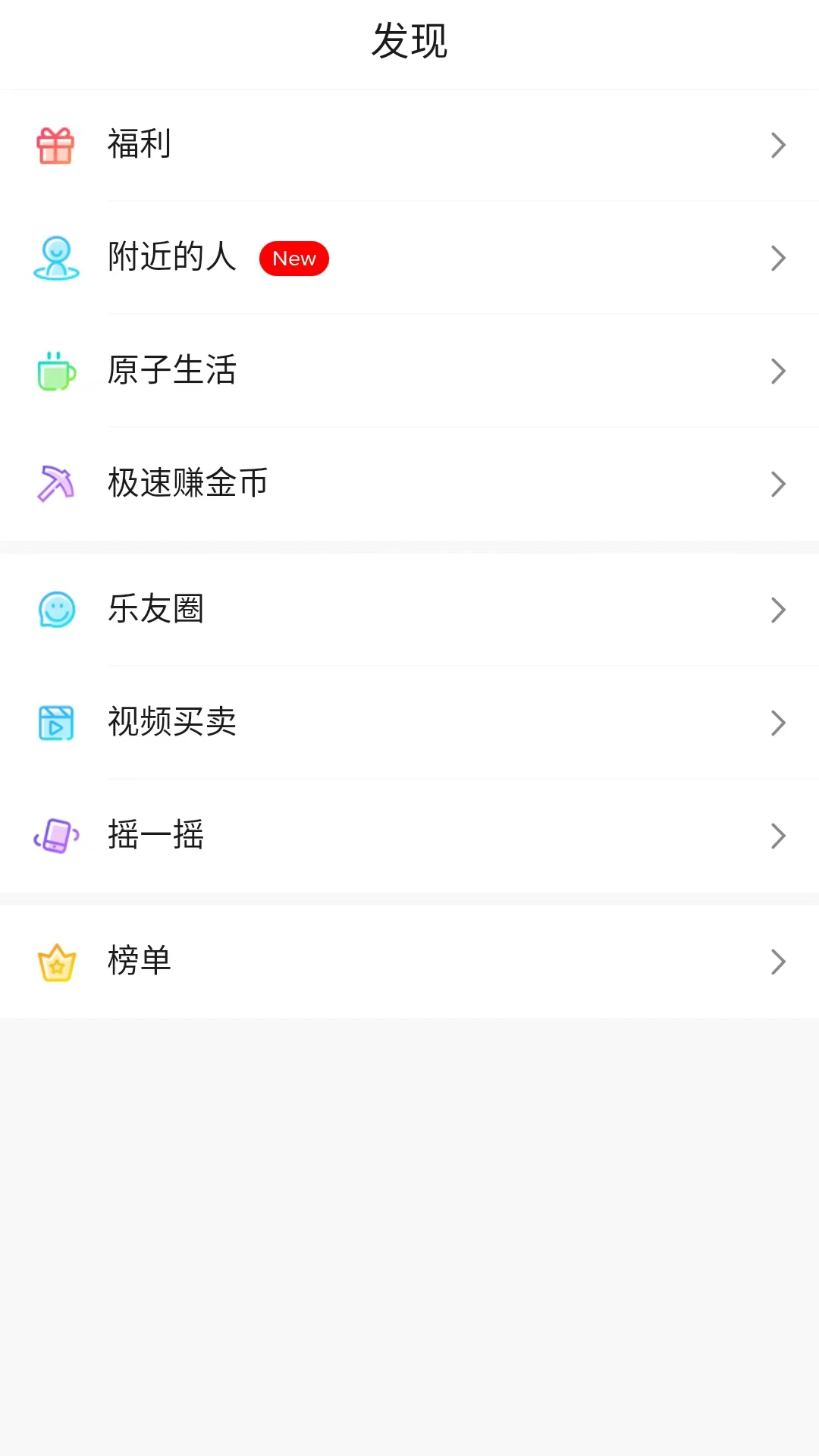
Task: Expand the 原子生活 entry arrow
Action: pyautogui.click(x=778, y=372)
